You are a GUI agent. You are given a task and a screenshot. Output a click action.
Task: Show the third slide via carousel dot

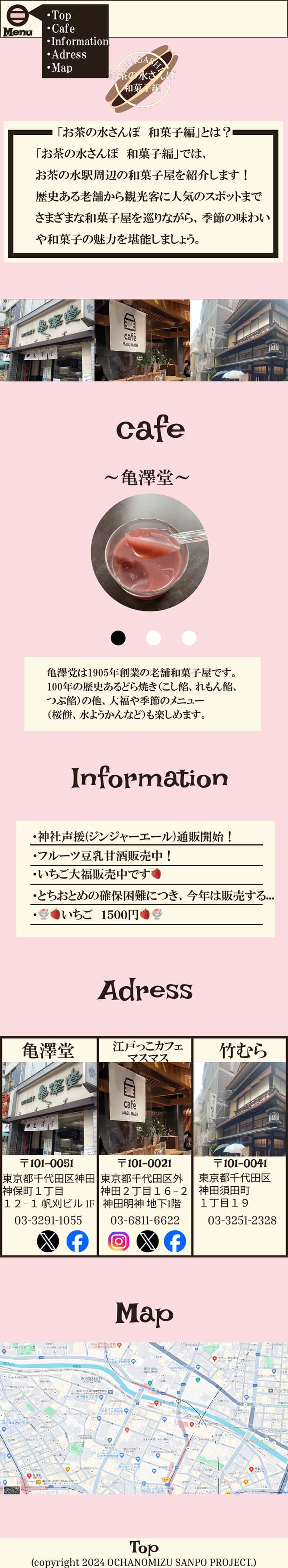click(x=189, y=637)
